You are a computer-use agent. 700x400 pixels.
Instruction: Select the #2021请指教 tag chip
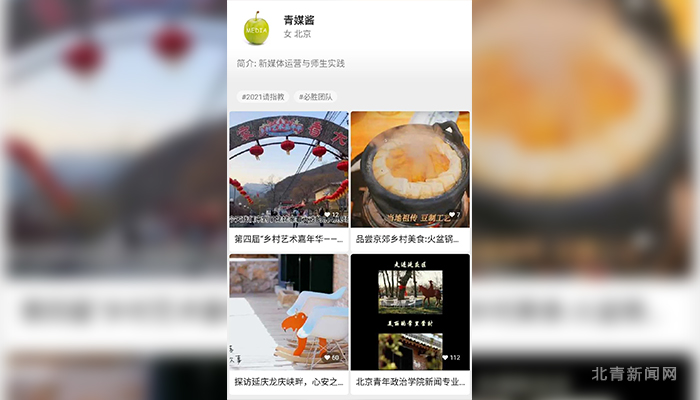click(x=263, y=97)
